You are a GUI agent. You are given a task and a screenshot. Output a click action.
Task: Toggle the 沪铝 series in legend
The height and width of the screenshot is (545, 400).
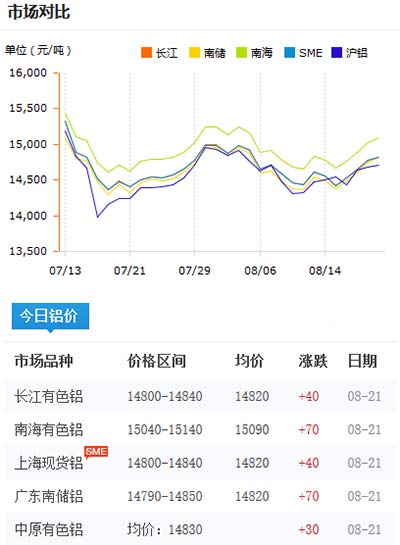pyautogui.click(x=350, y=53)
